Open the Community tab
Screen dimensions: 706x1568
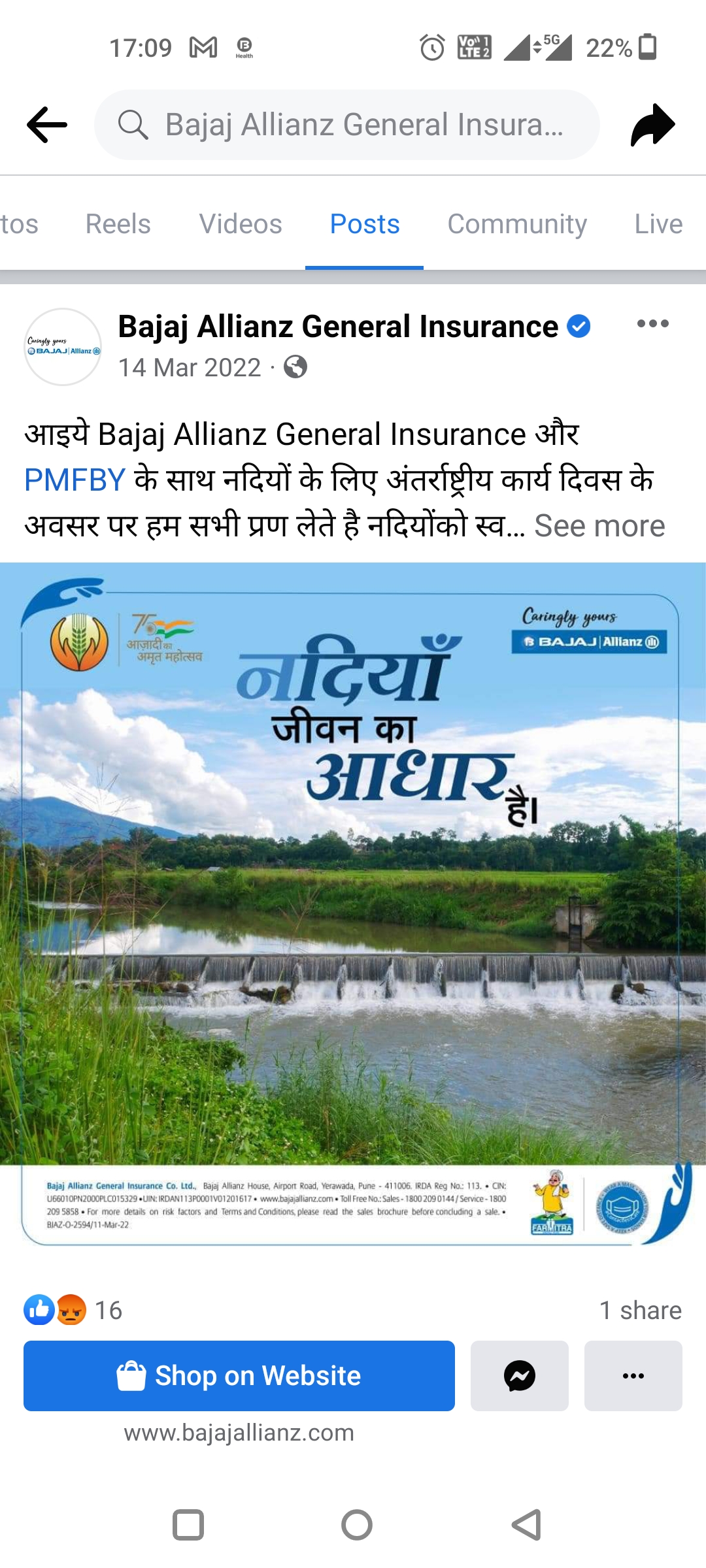pyautogui.click(x=516, y=224)
